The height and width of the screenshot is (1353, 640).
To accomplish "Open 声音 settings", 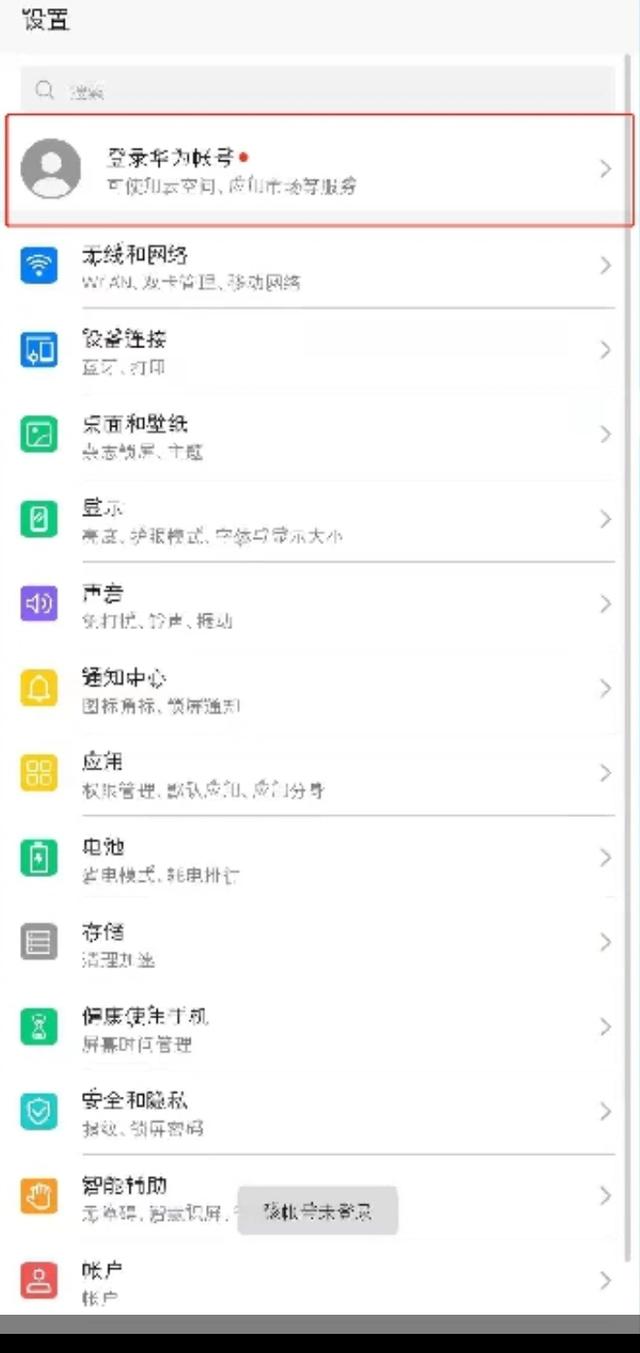I will point(318,605).
